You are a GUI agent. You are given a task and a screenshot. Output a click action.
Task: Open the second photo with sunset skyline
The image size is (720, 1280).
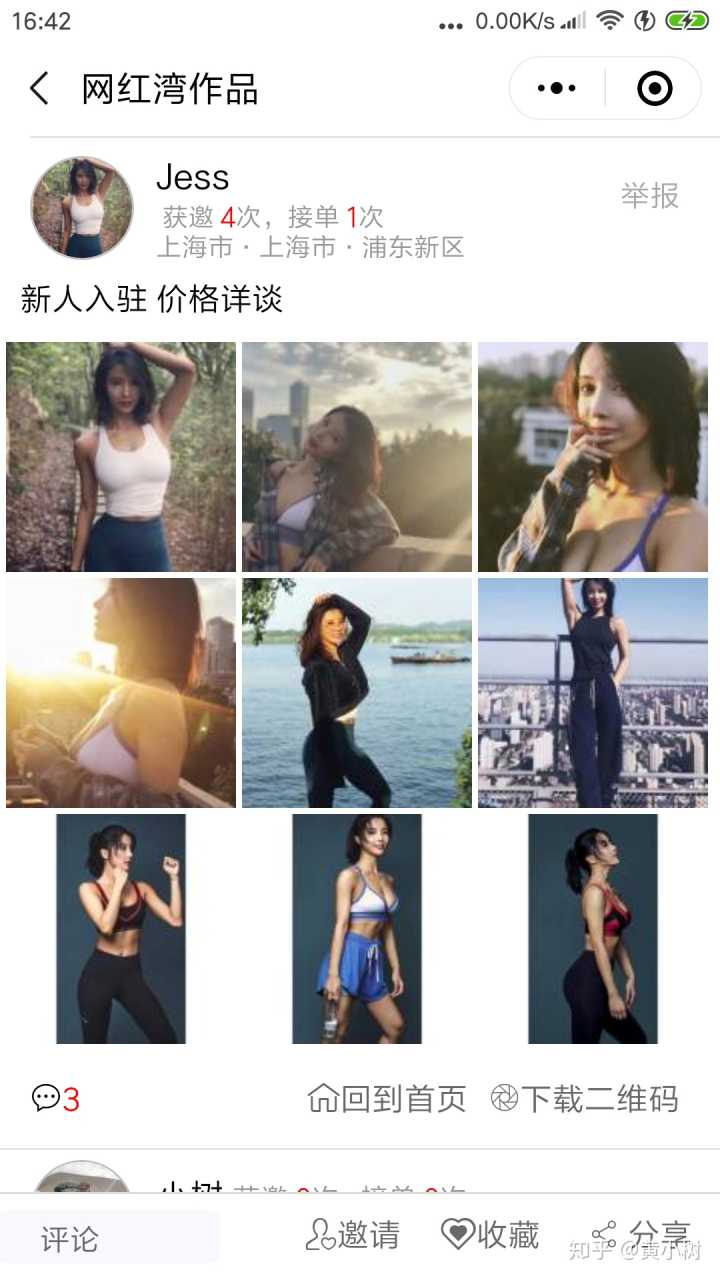(357, 457)
